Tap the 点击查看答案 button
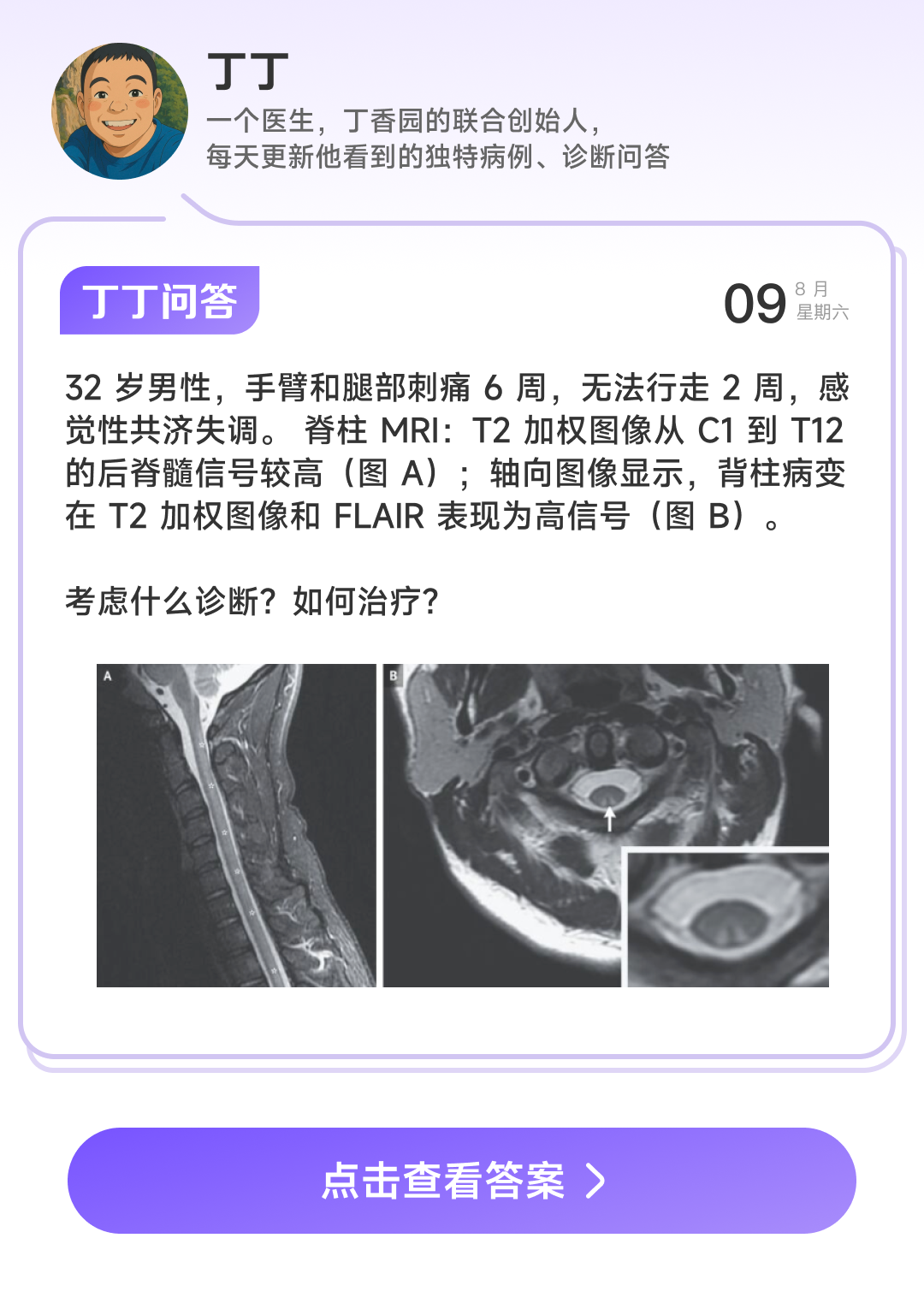Viewport: 924px width, 1315px height. click(462, 1181)
